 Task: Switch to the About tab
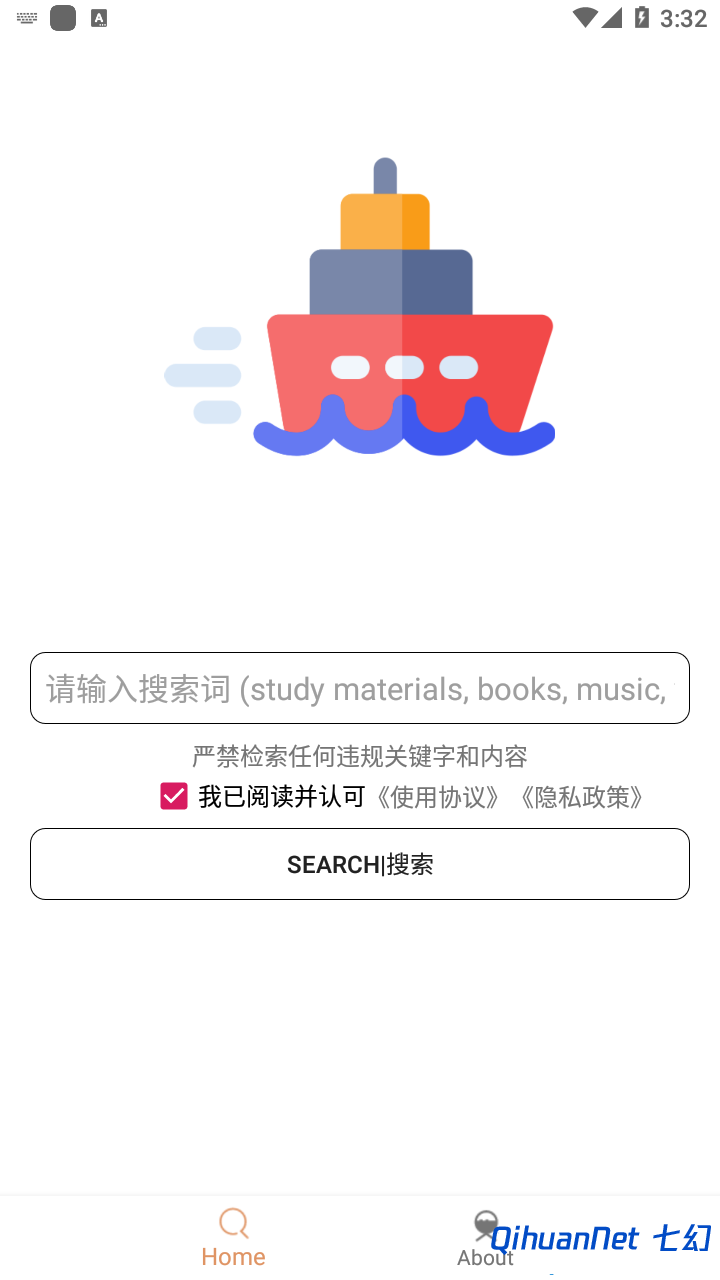click(486, 1238)
